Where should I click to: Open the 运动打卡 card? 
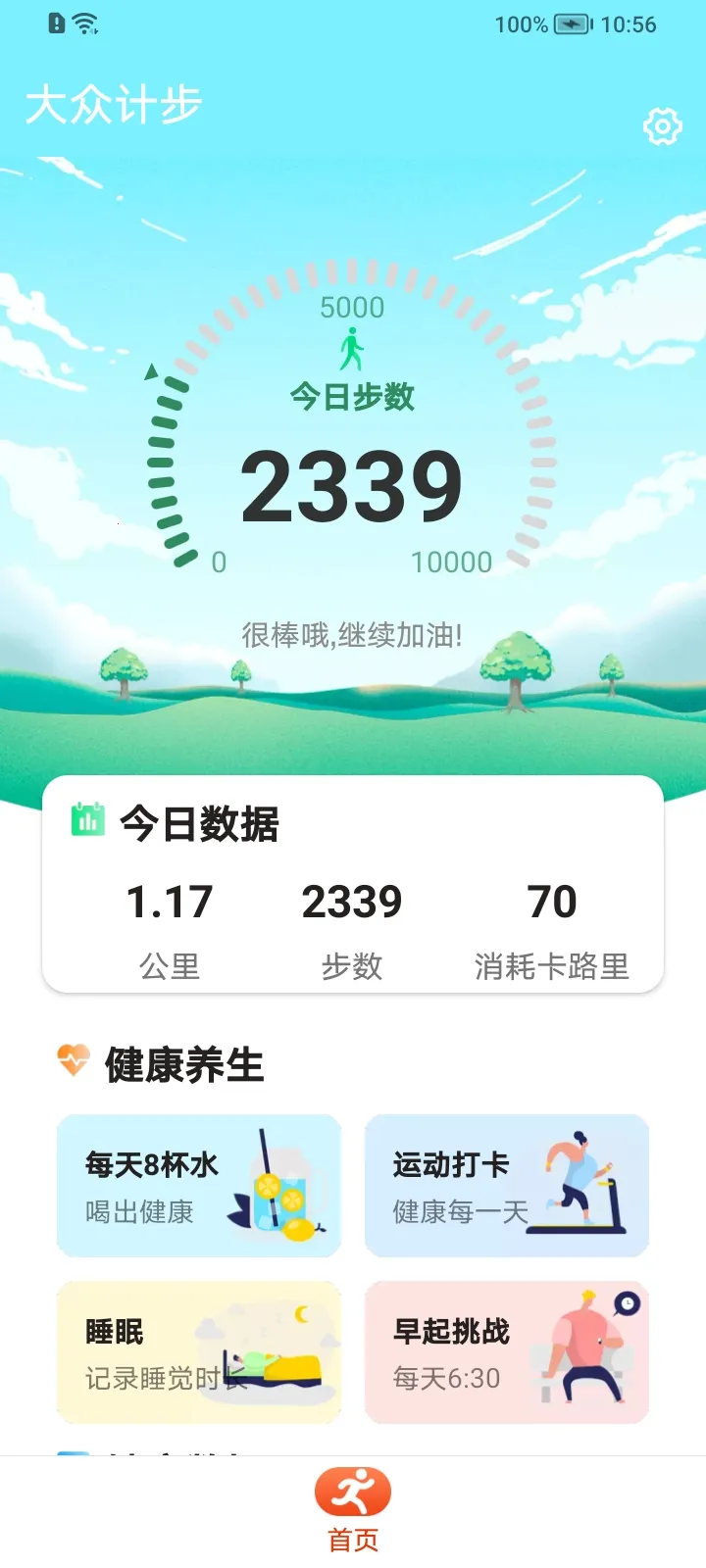point(506,1186)
